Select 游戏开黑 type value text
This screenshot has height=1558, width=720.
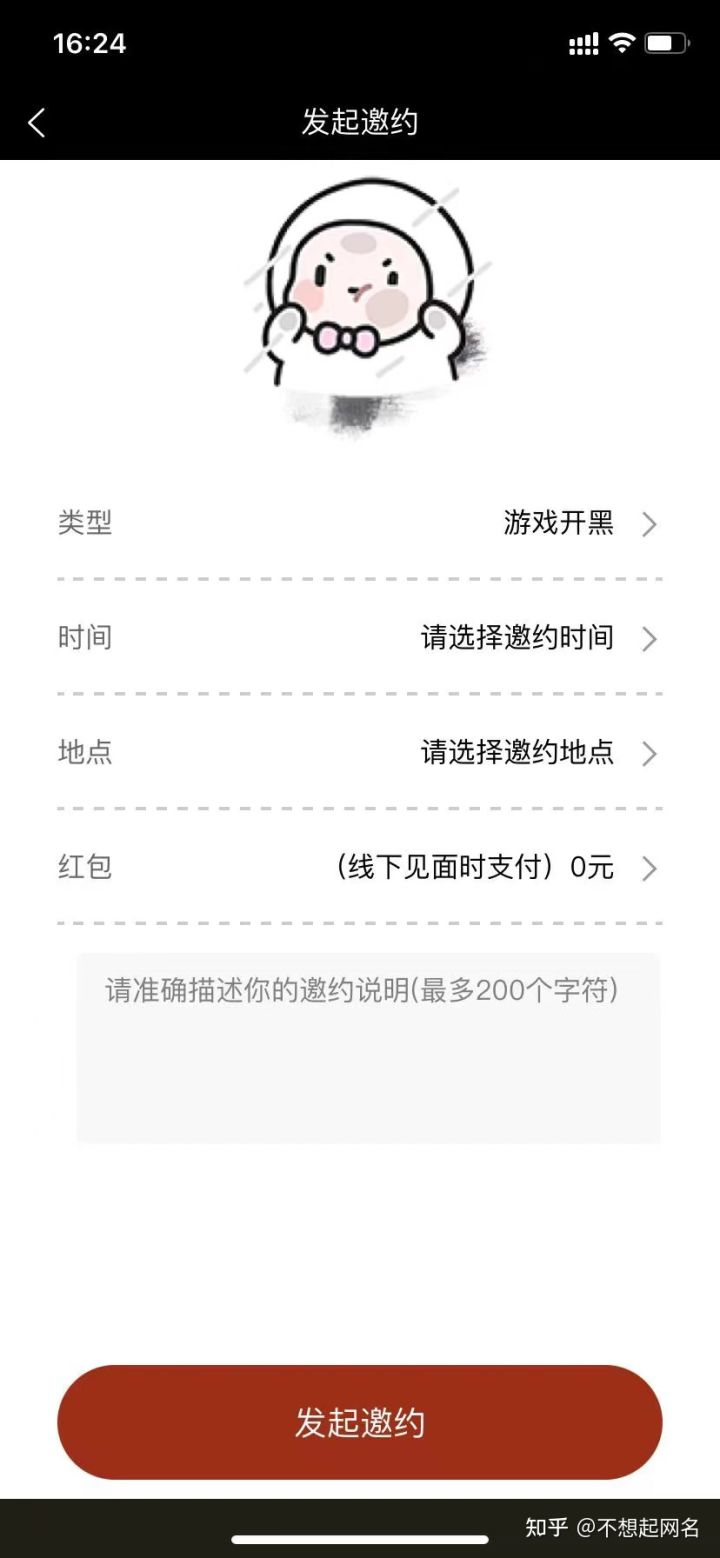coord(557,524)
